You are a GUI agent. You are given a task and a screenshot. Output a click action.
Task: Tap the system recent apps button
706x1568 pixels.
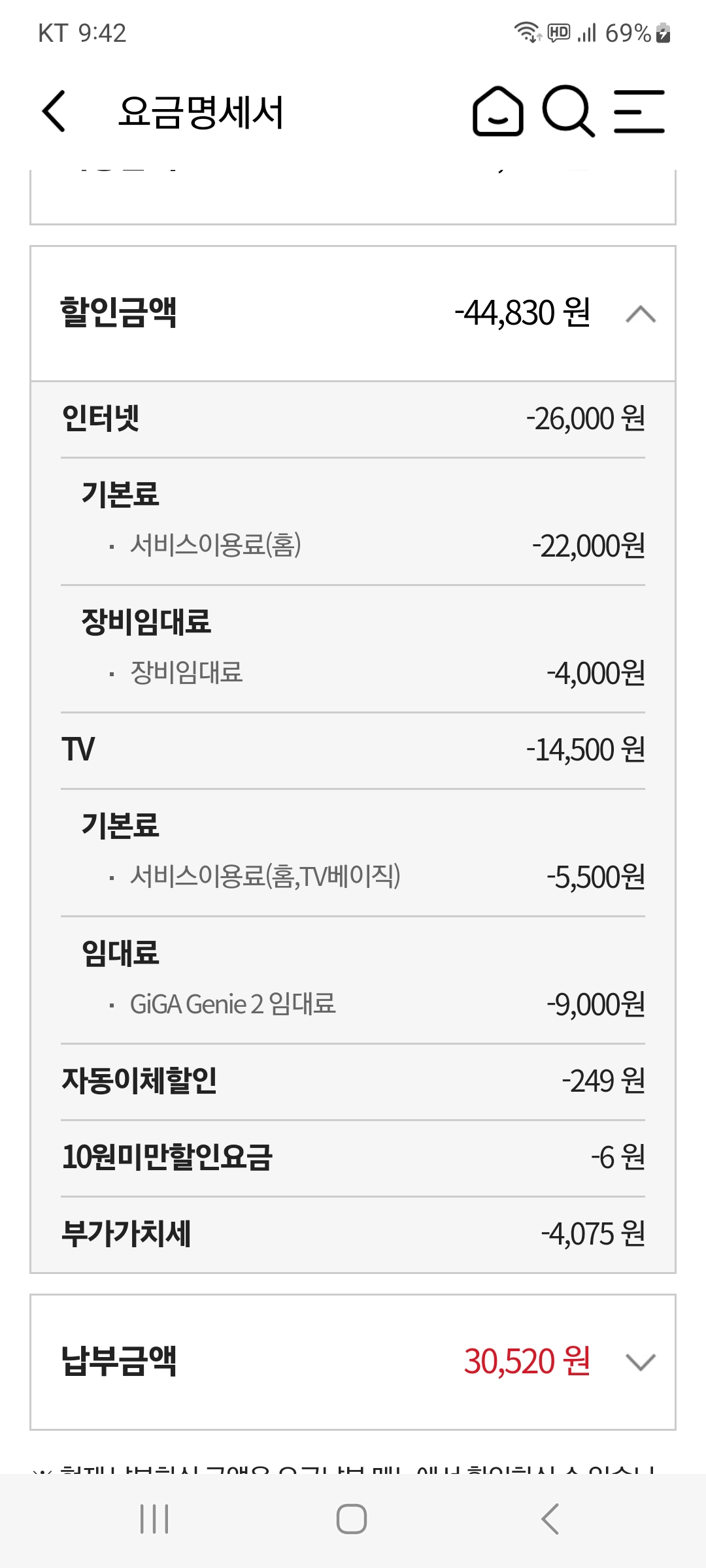(x=155, y=1519)
